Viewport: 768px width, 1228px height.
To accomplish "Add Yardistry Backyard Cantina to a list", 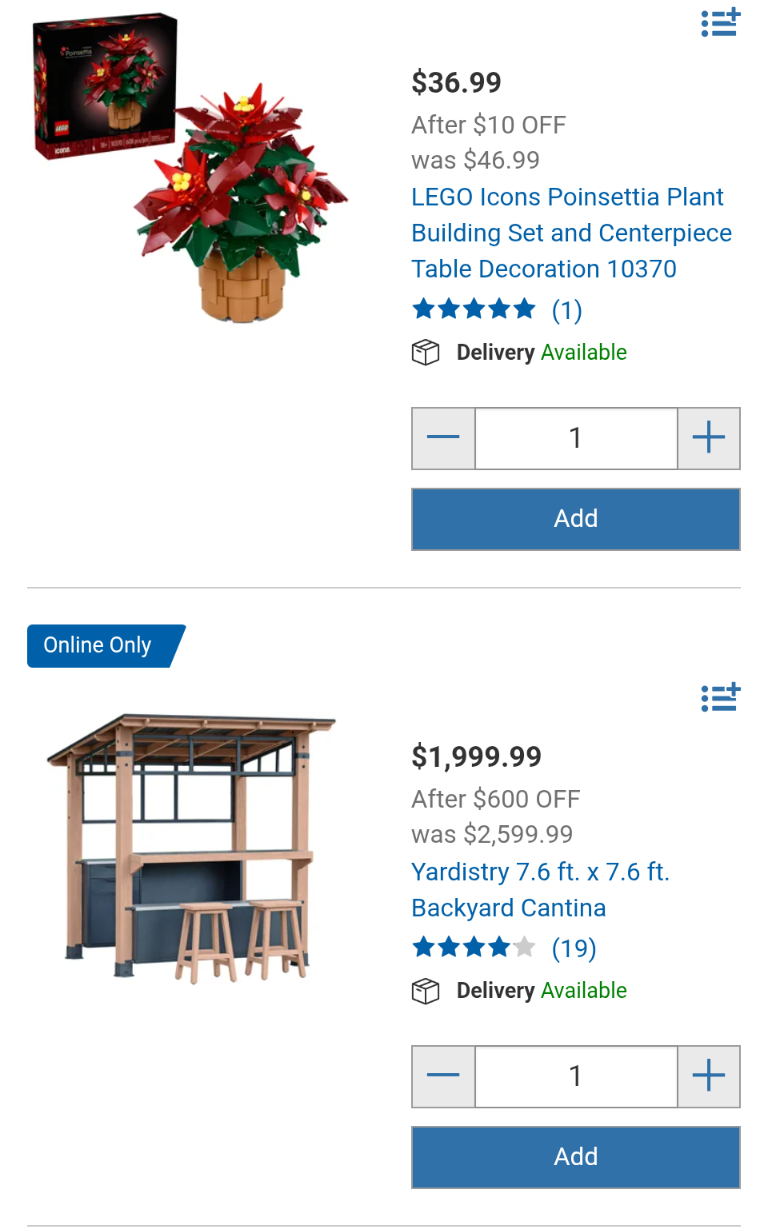I will click(720, 697).
